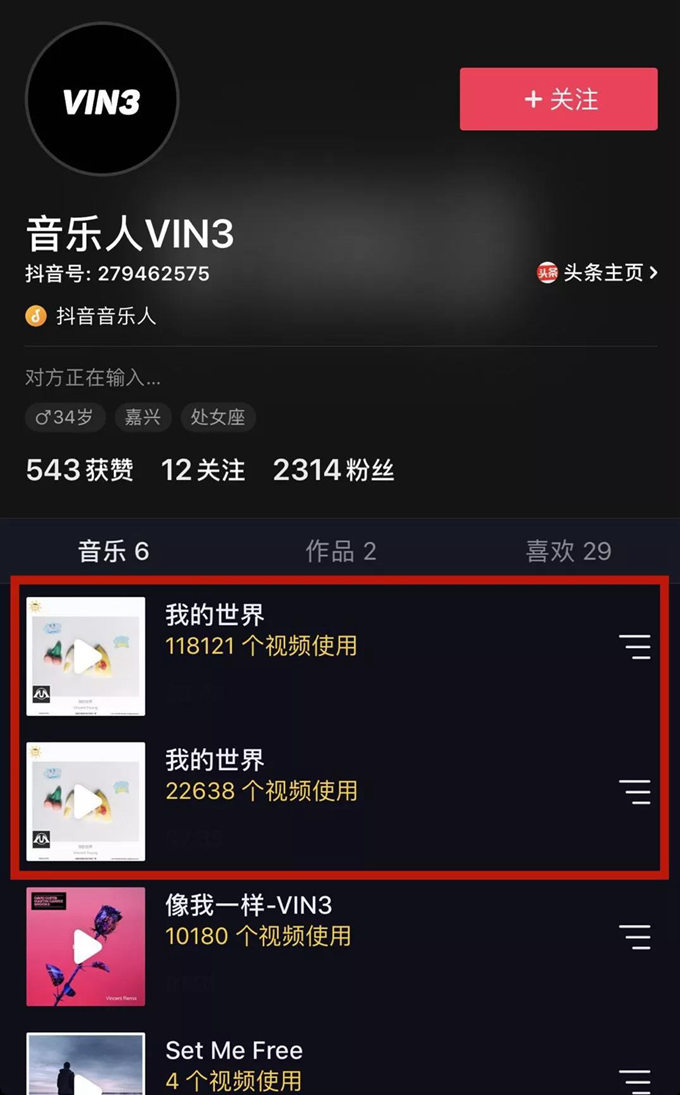Follow 音乐人VIN3 with the 关注 button
680x1095 pixels.
pyautogui.click(x=559, y=99)
